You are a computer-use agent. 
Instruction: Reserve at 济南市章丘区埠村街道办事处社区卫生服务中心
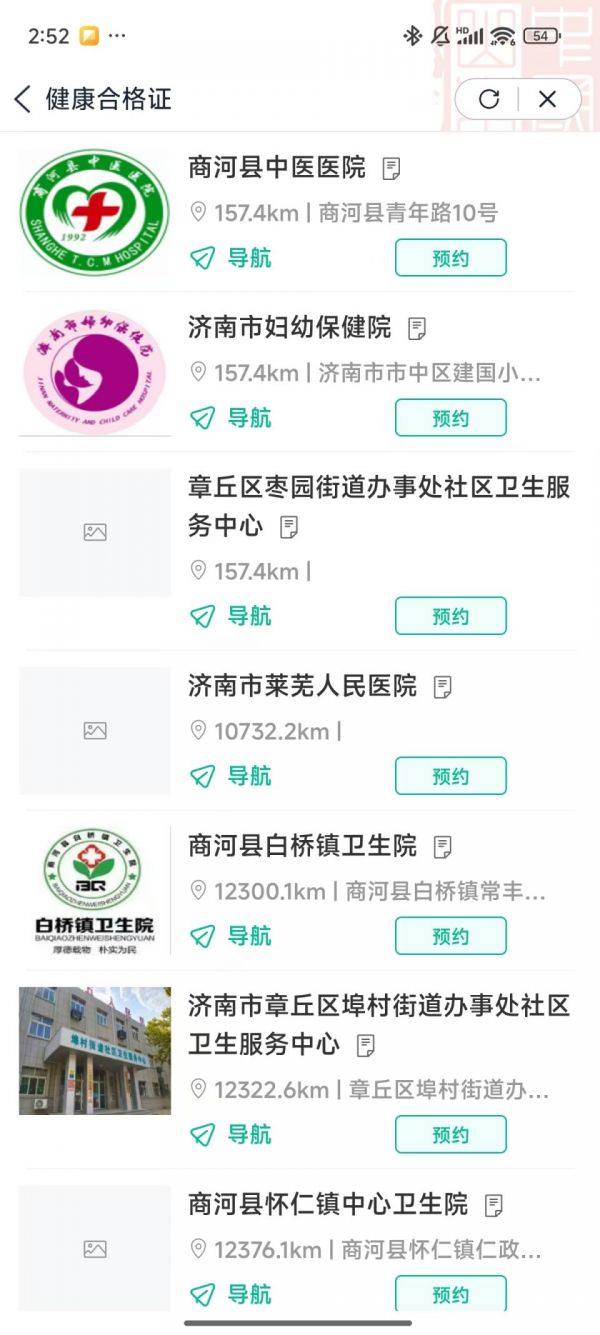tap(450, 1134)
